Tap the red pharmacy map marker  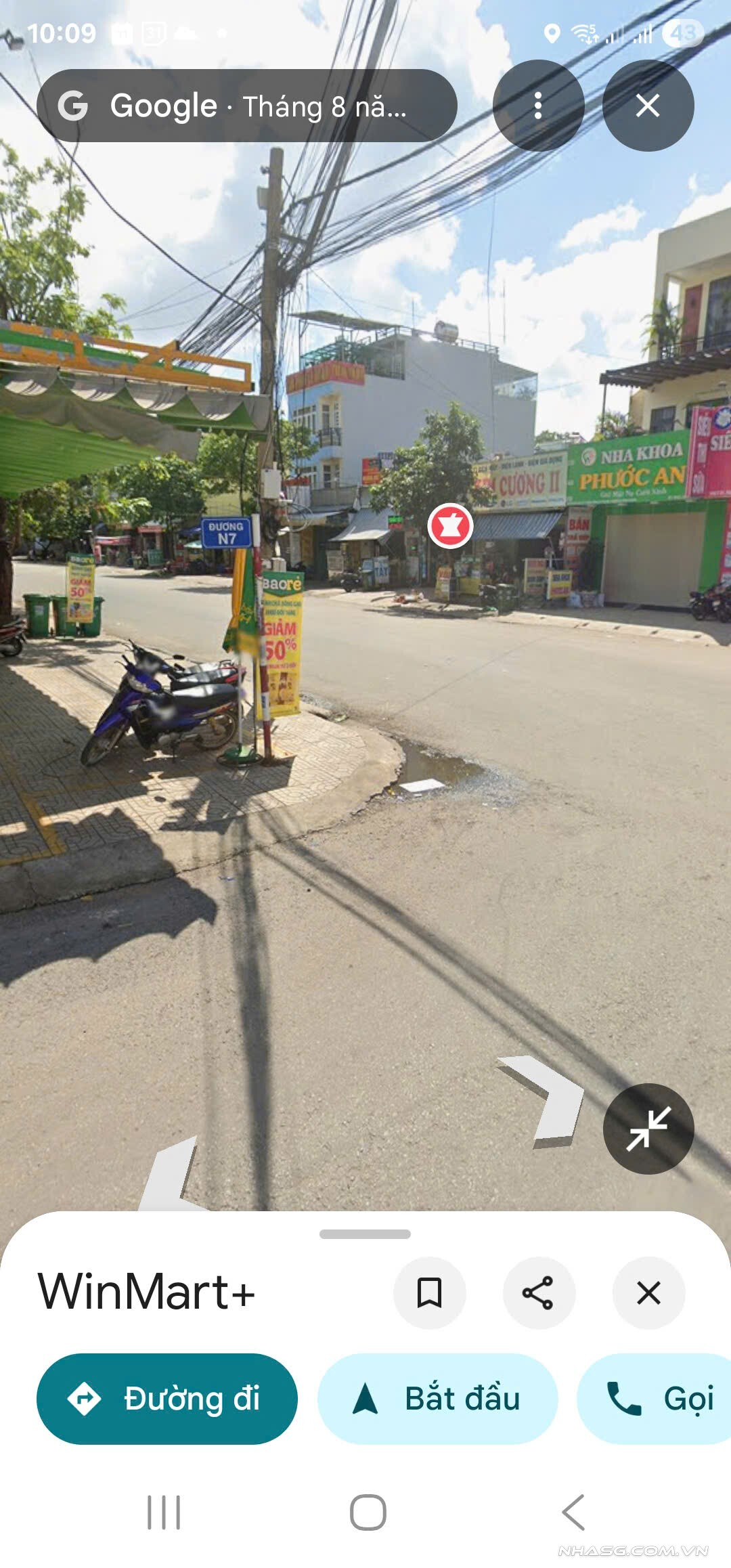coord(450,525)
